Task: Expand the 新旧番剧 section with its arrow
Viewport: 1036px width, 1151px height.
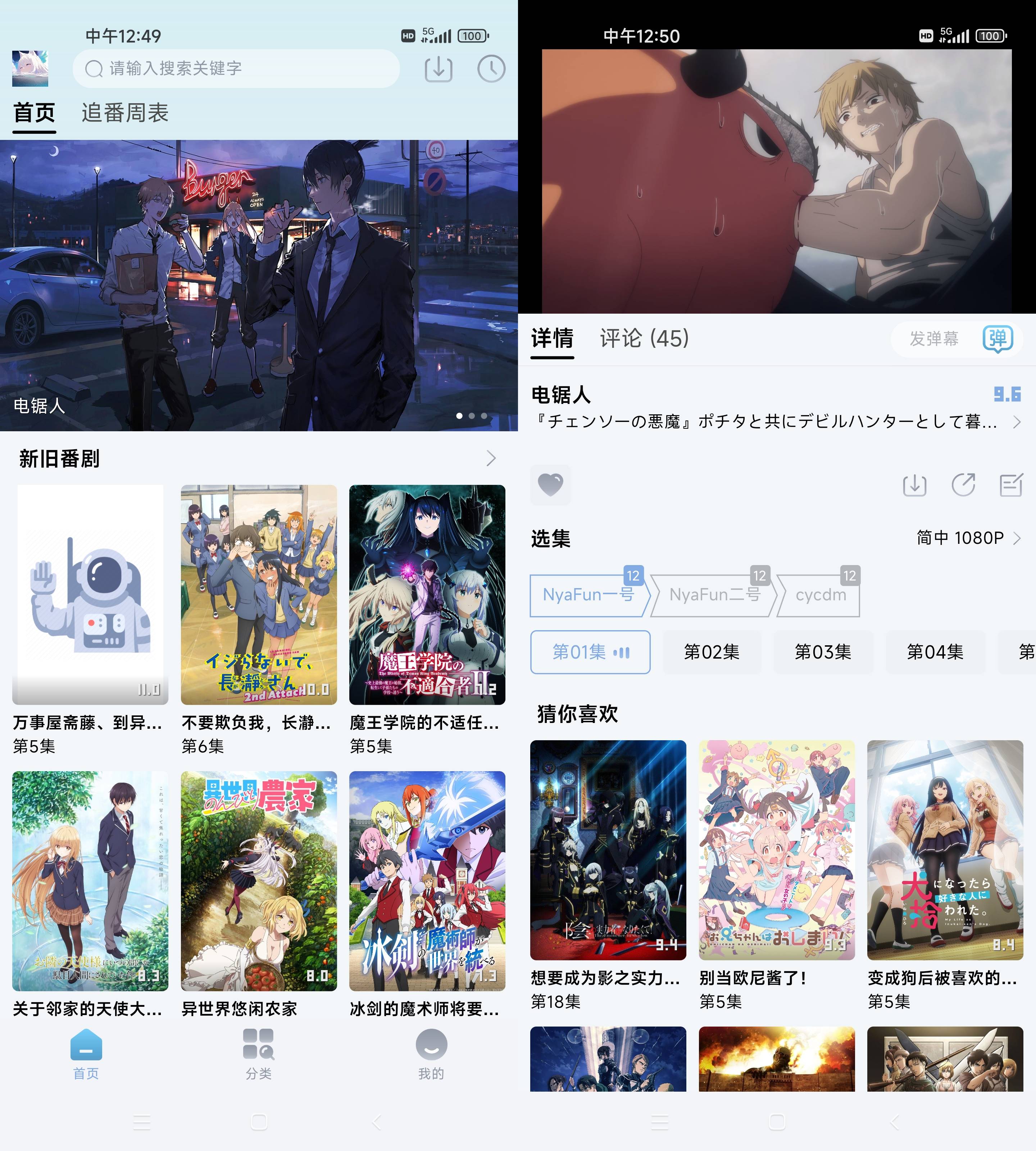Action: pyautogui.click(x=491, y=458)
